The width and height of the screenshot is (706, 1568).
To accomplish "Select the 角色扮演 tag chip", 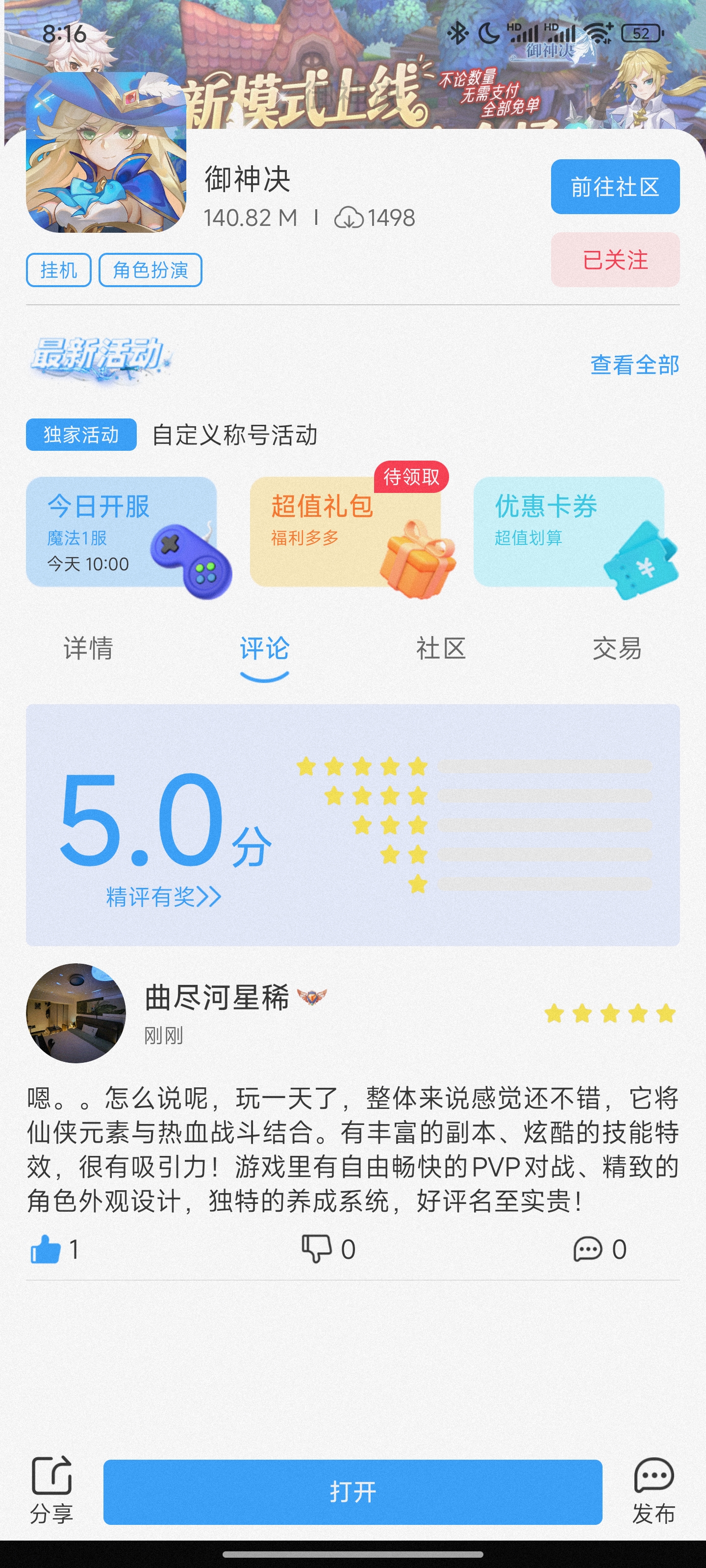I will [150, 269].
